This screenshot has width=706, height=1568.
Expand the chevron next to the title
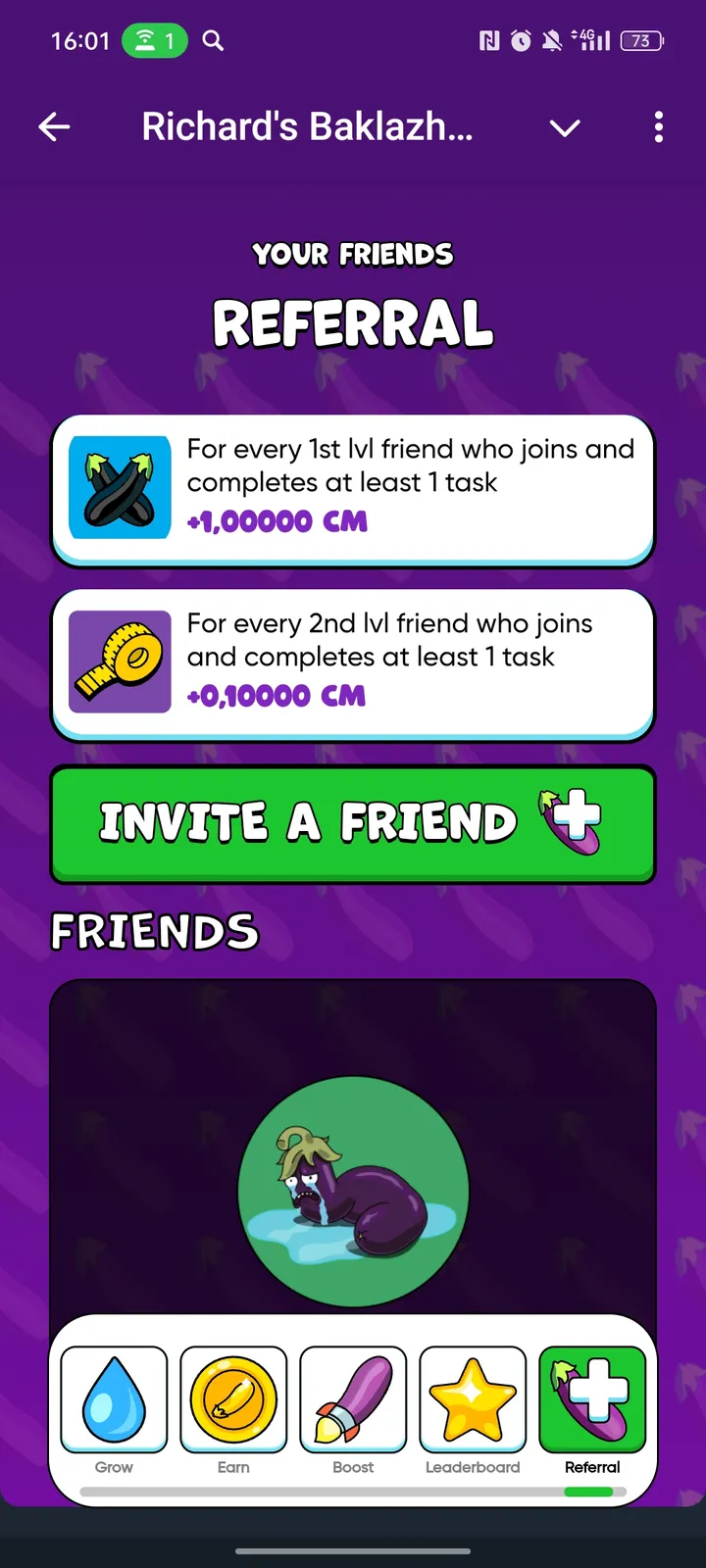(x=565, y=127)
